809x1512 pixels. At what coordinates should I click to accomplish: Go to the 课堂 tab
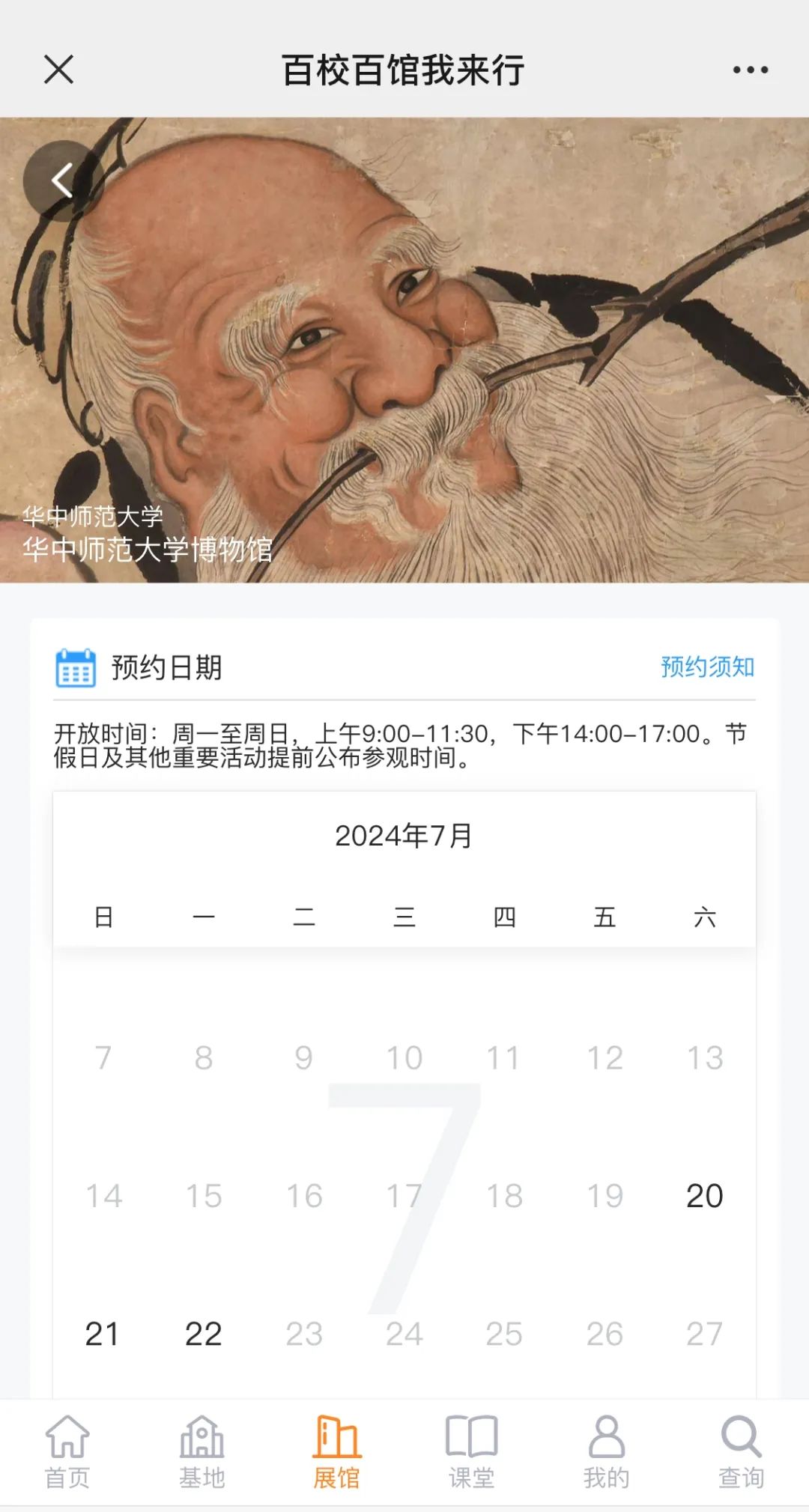point(471,1451)
